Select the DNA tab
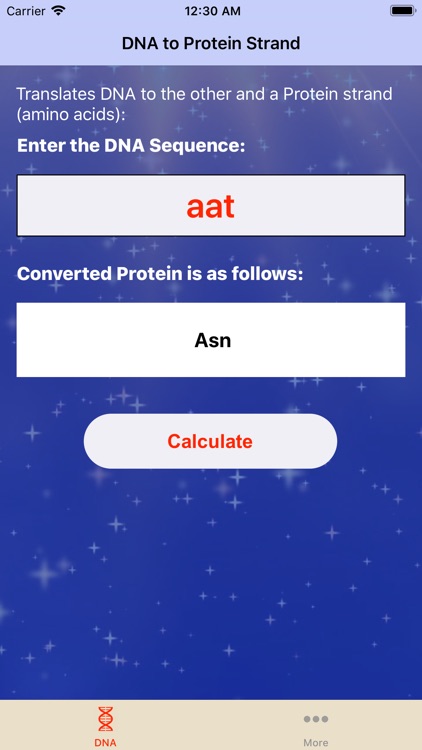Viewport: 422px width, 750px height. pyautogui.click(x=106, y=727)
